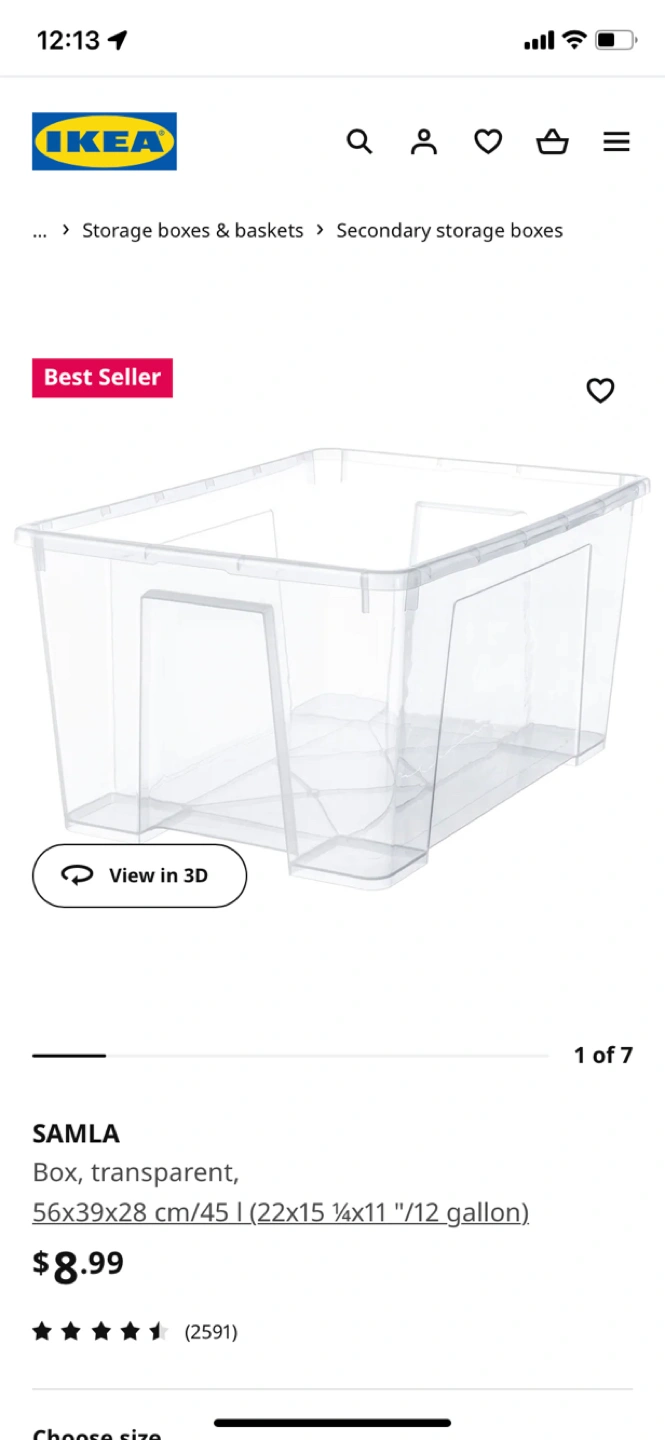Tap View in 3D button
665x1440 pixels.
tap(139, 875)
